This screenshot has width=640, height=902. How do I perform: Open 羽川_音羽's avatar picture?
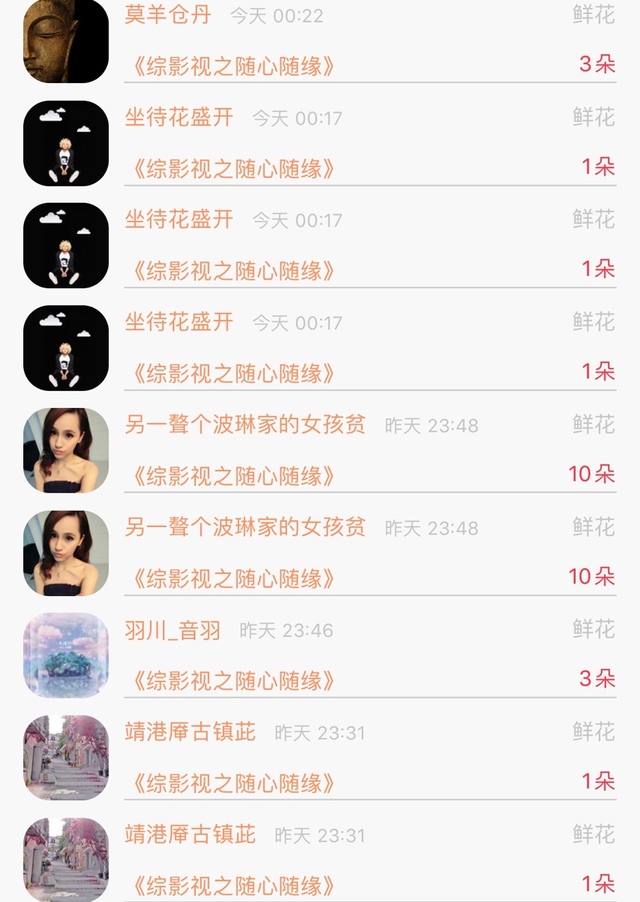(66, 655)
